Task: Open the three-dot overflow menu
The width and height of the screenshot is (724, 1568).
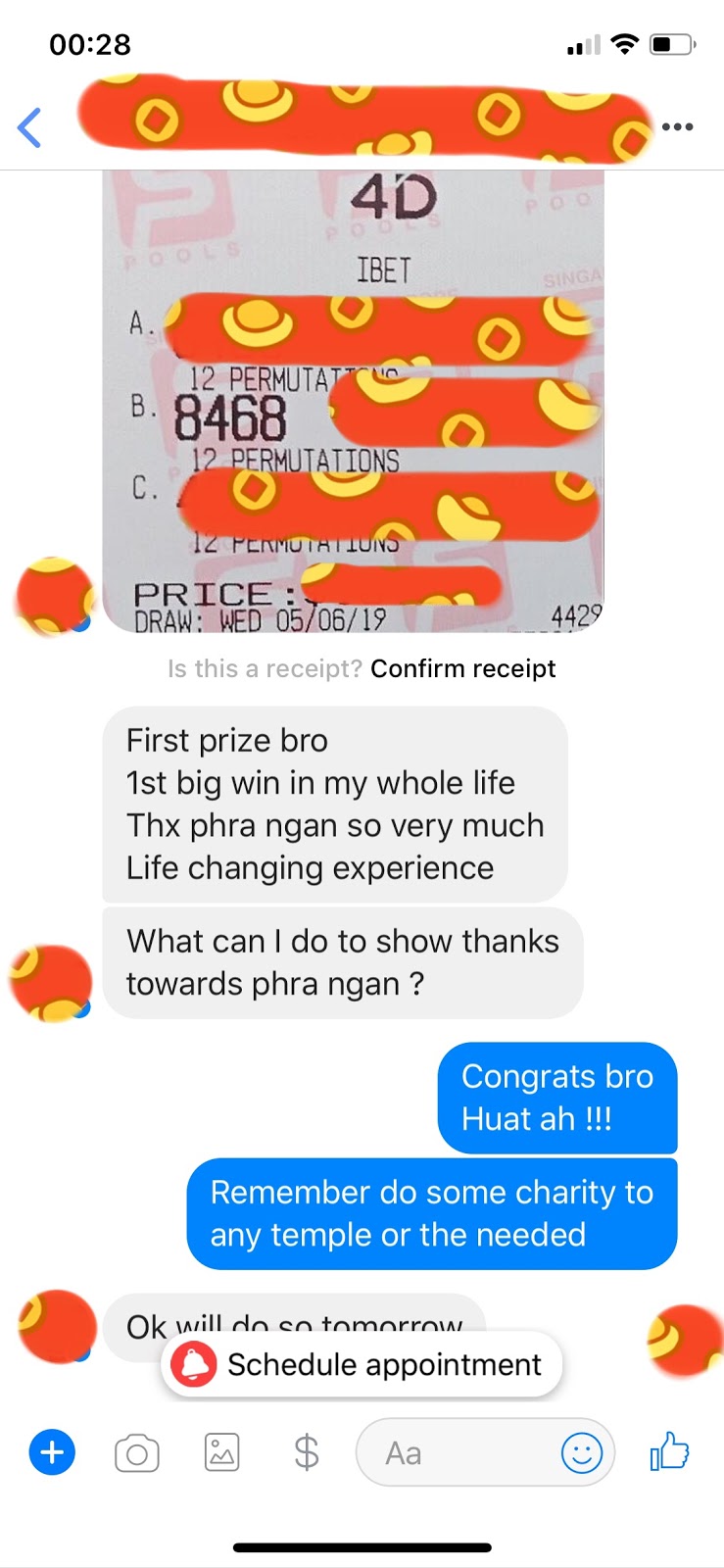Action: [x=678, y=126]
